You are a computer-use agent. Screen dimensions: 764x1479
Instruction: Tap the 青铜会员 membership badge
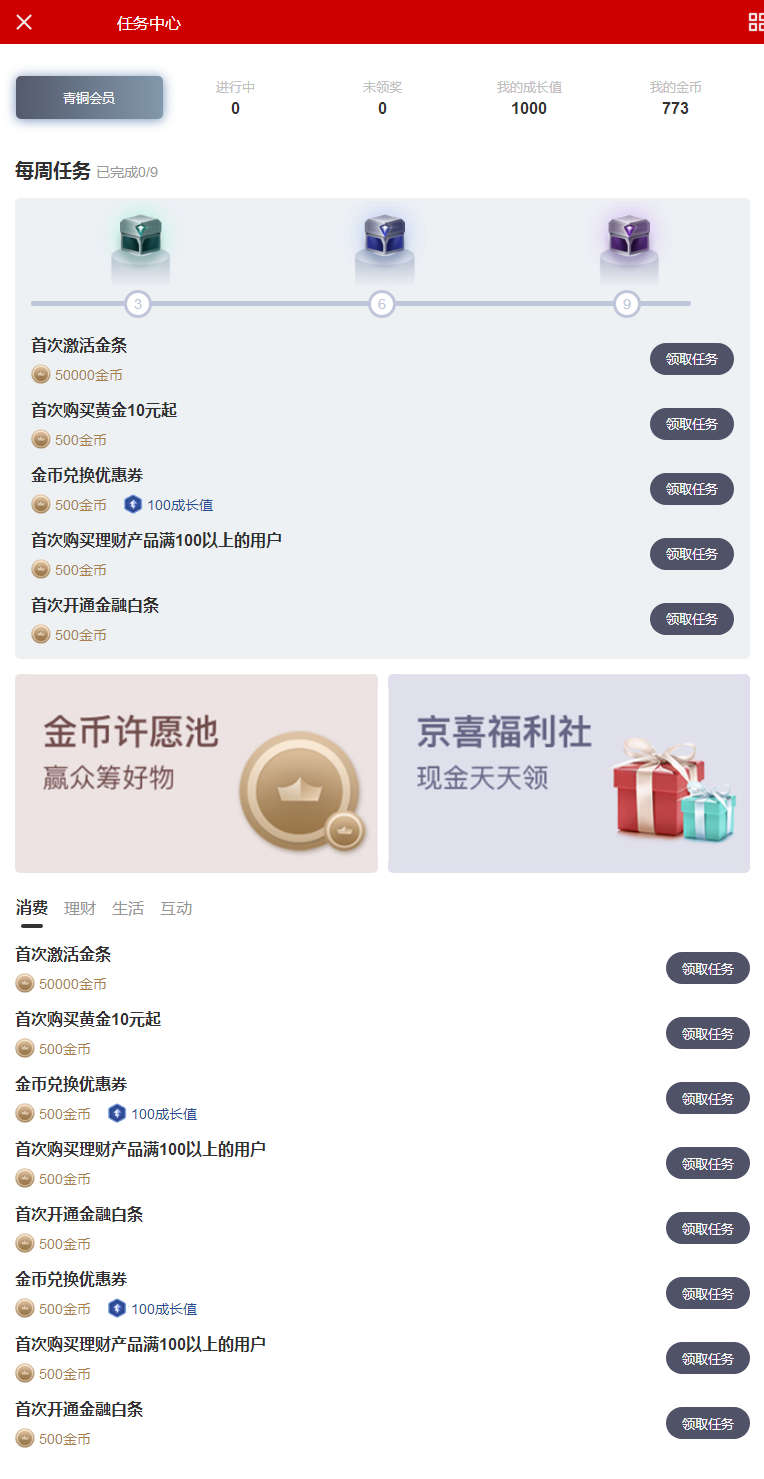coord(89,98)
